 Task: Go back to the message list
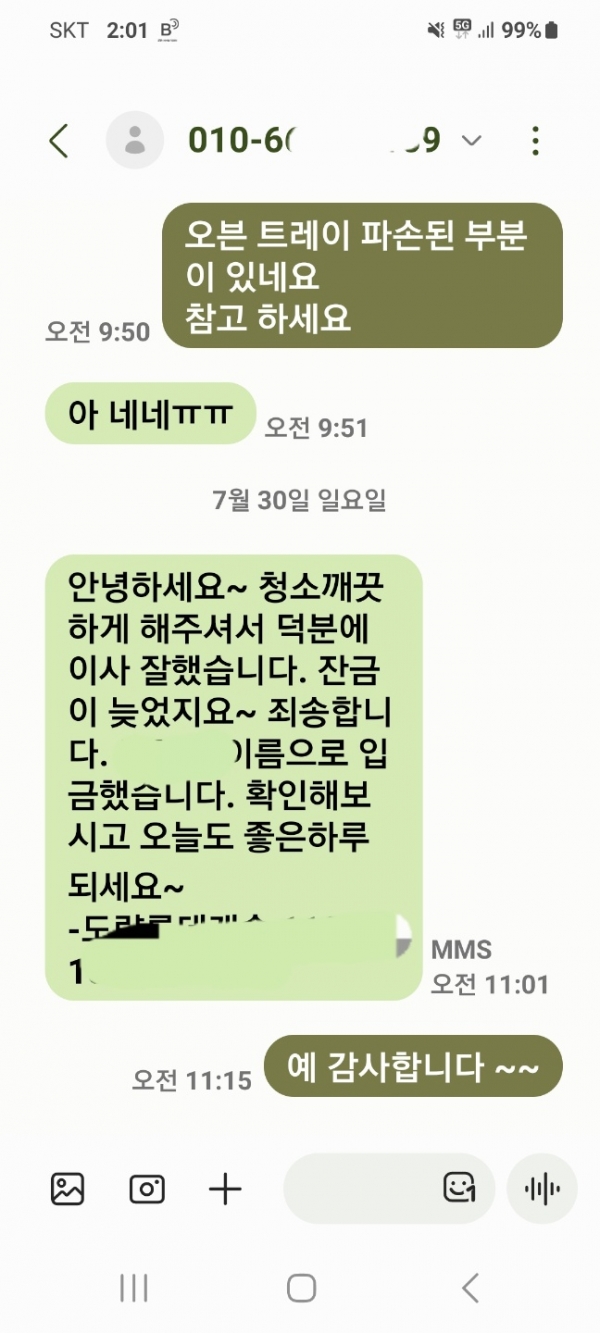[x=59, y=141]
